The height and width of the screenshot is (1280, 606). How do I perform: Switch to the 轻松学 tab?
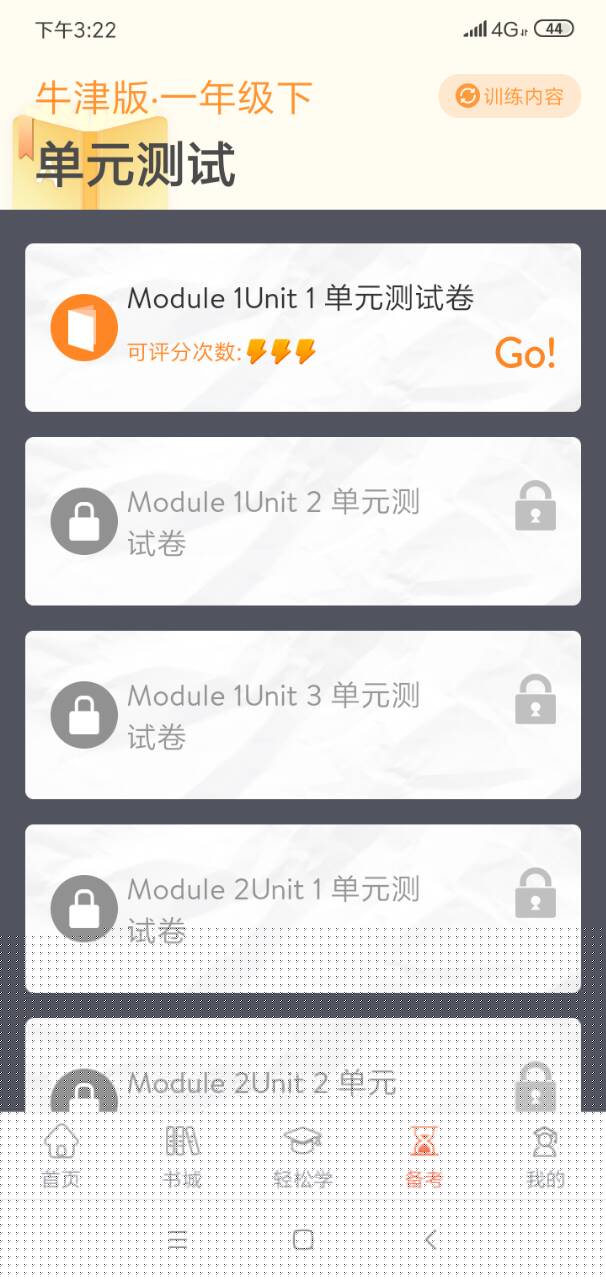pyautogui.click(x=303, y=1156)
